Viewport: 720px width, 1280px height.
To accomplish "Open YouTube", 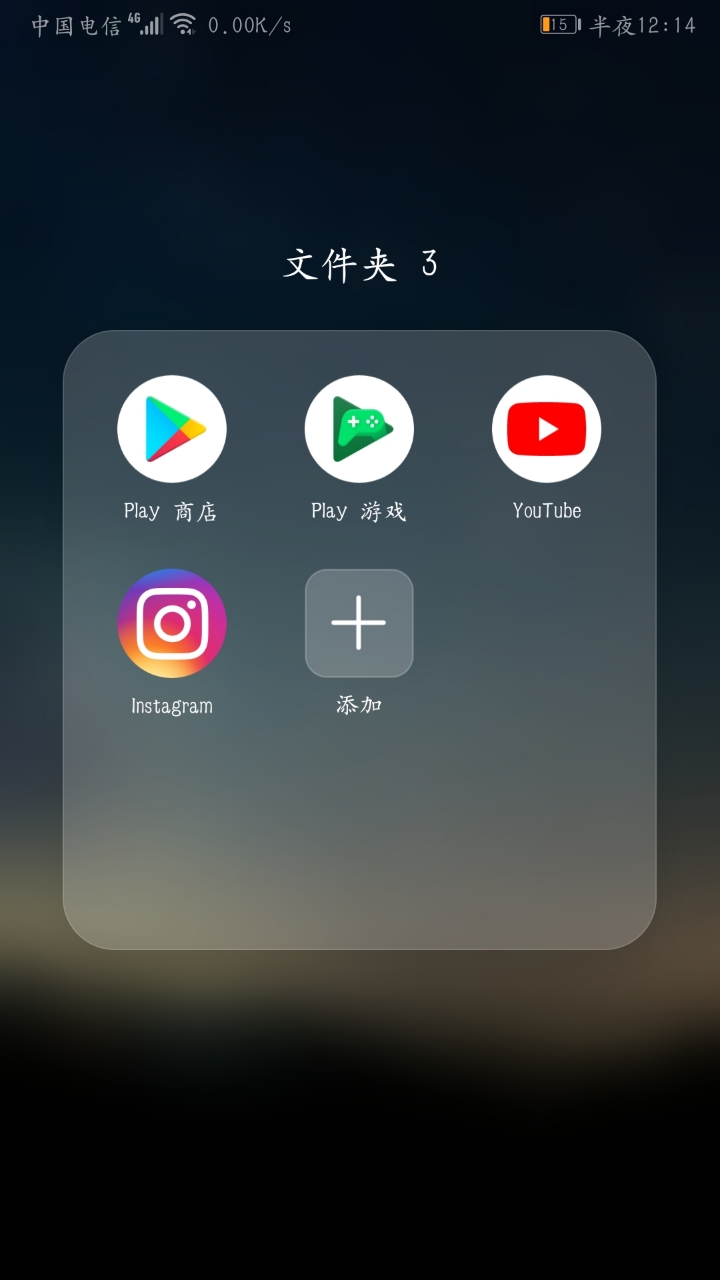I will pos(546,428).
